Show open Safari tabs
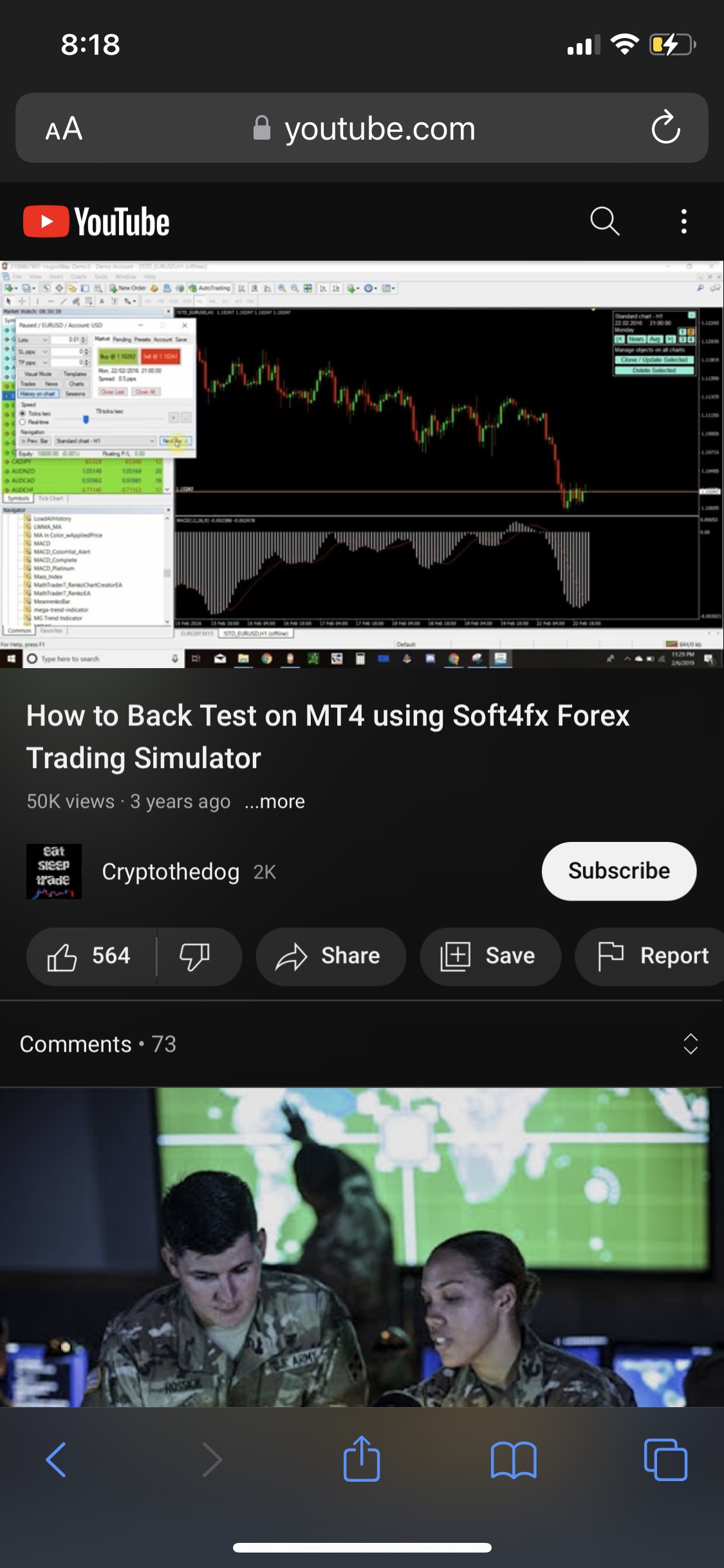724x1568 pixels. point(665,1459)
